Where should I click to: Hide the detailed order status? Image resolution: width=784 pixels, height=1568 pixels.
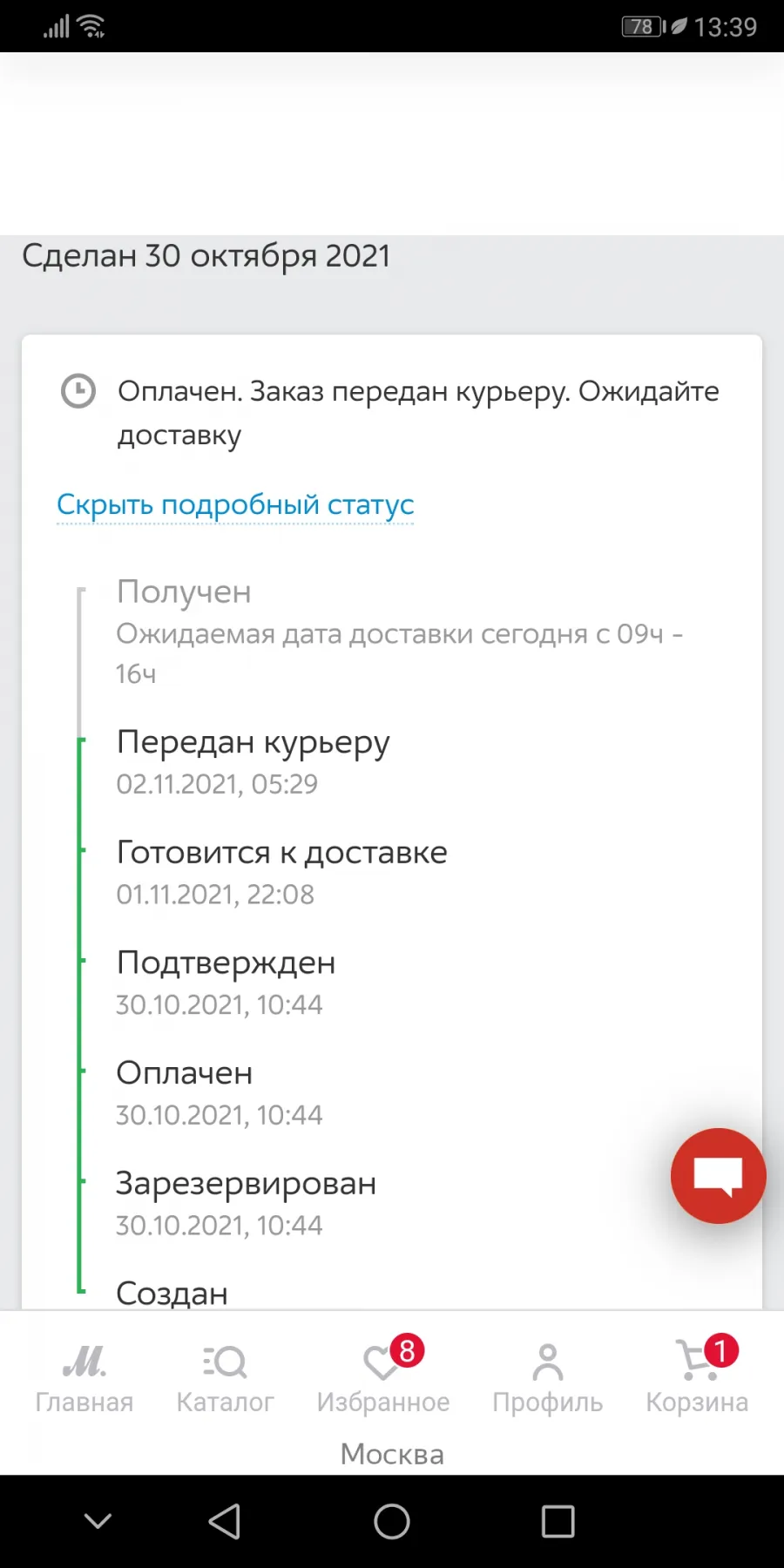235,504
